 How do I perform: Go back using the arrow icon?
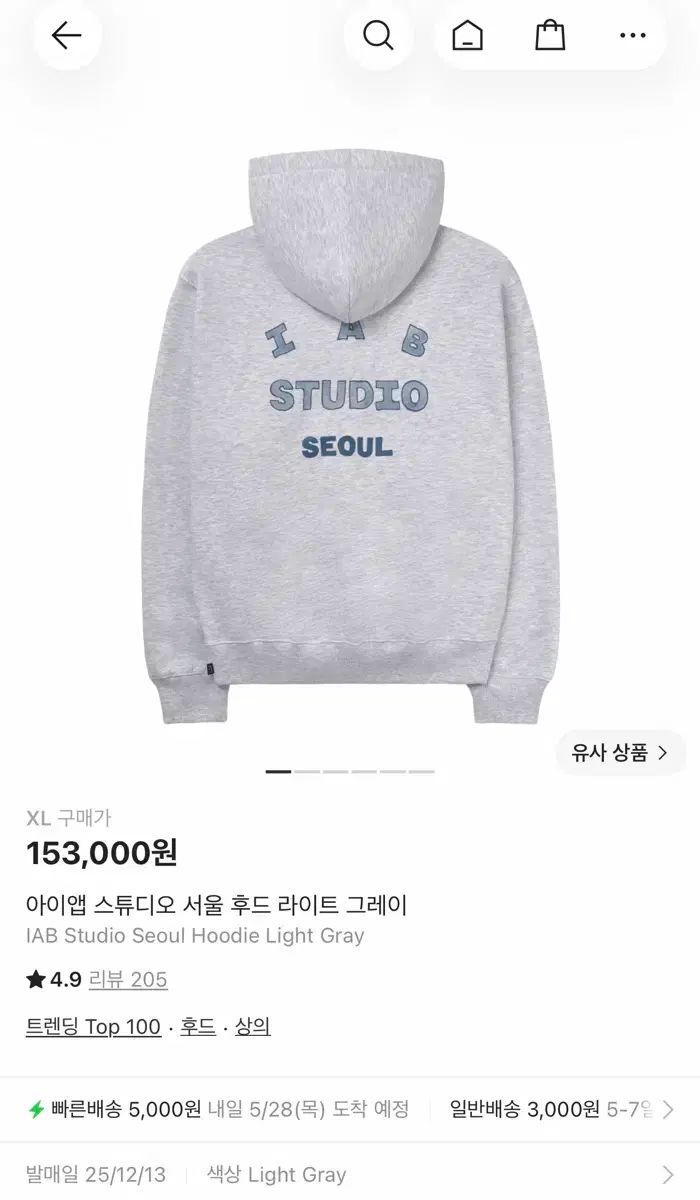67,36
